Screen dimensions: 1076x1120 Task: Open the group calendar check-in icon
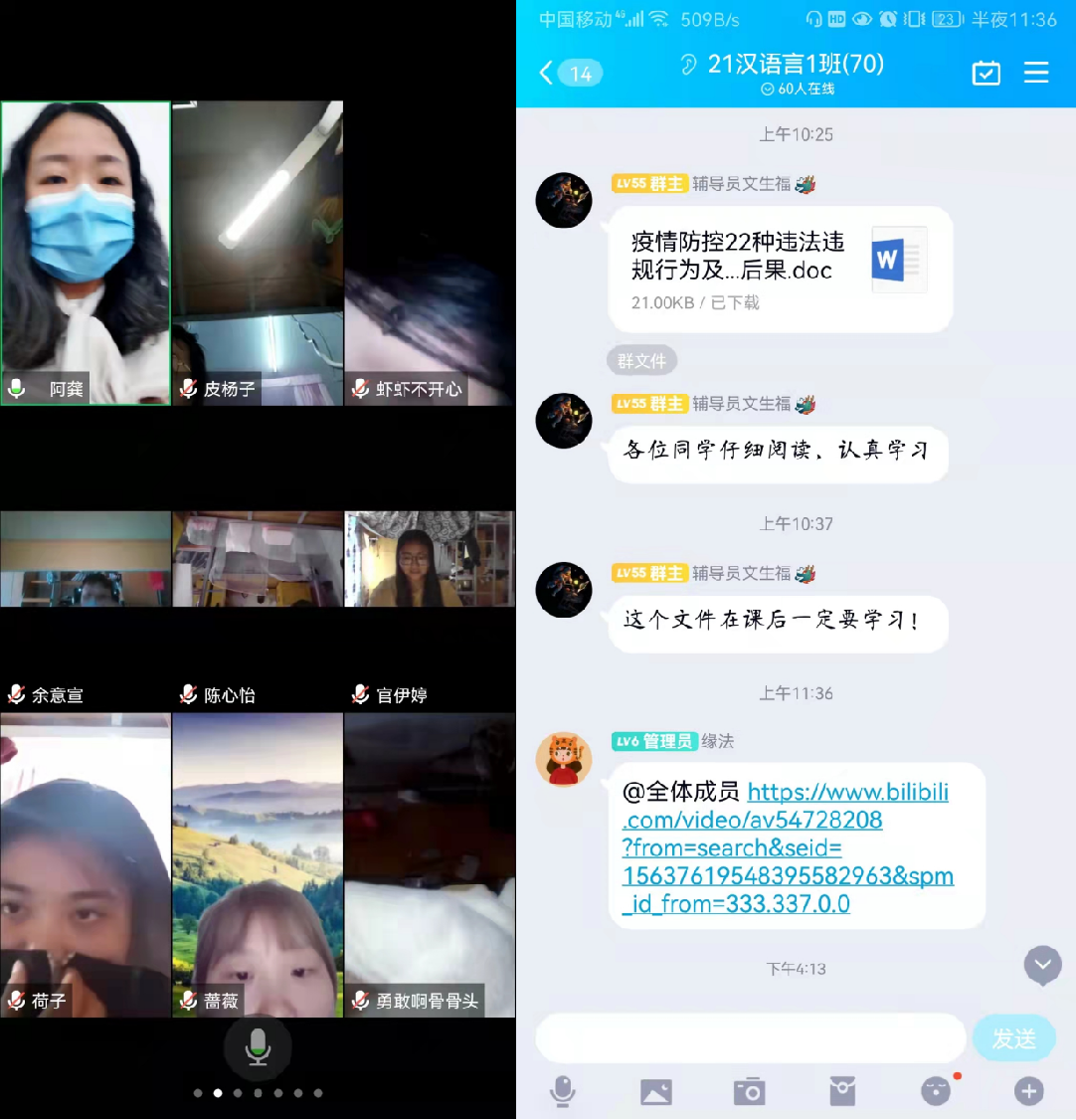tap(986, 73)
